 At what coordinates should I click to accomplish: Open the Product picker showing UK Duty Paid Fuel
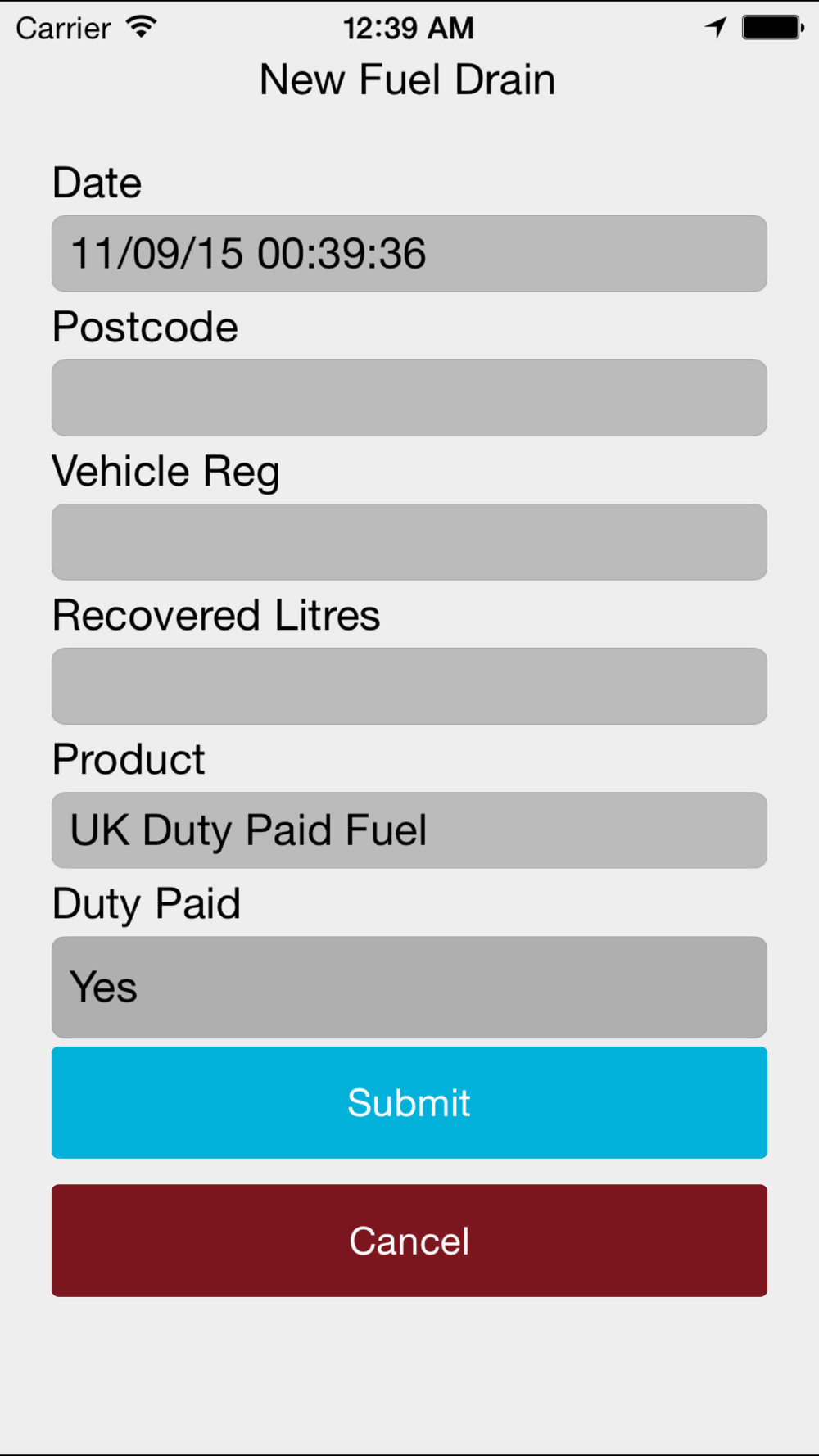coord(409,830)
